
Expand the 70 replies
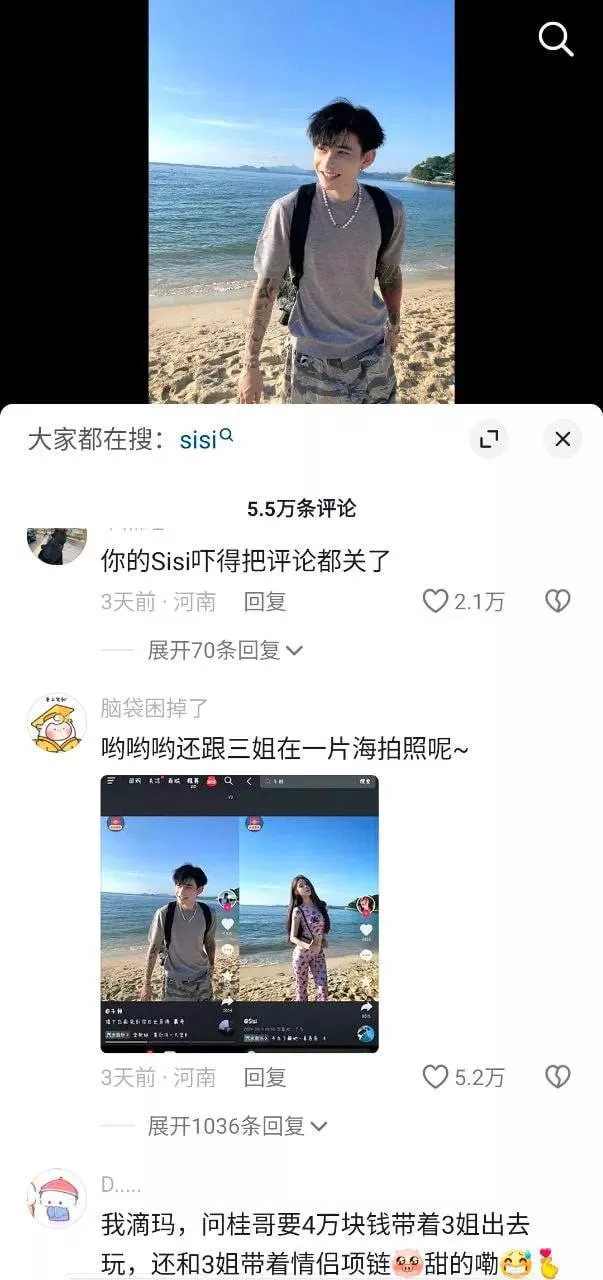point(225,650)
